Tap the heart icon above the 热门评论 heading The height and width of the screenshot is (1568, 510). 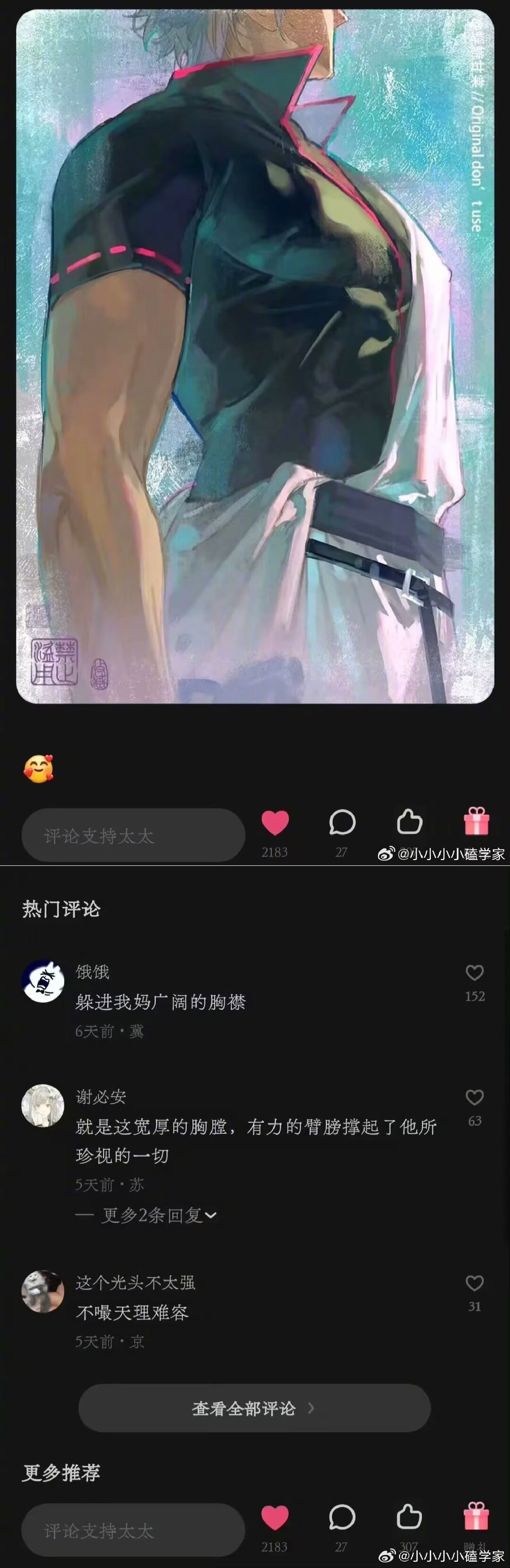pyautogui.click(x=275, y=822)
